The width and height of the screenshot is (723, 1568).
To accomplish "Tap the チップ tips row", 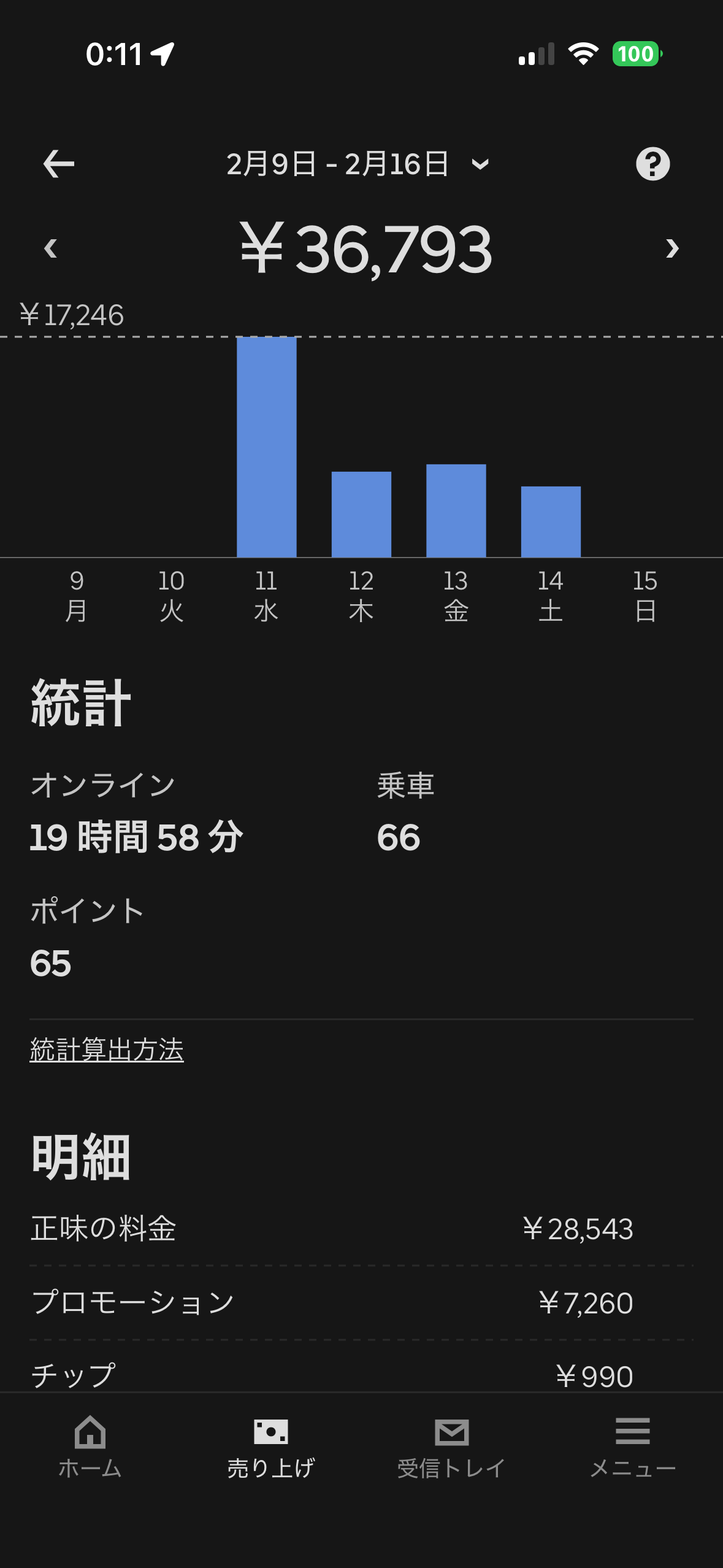I will click(x=362, y=1374).
